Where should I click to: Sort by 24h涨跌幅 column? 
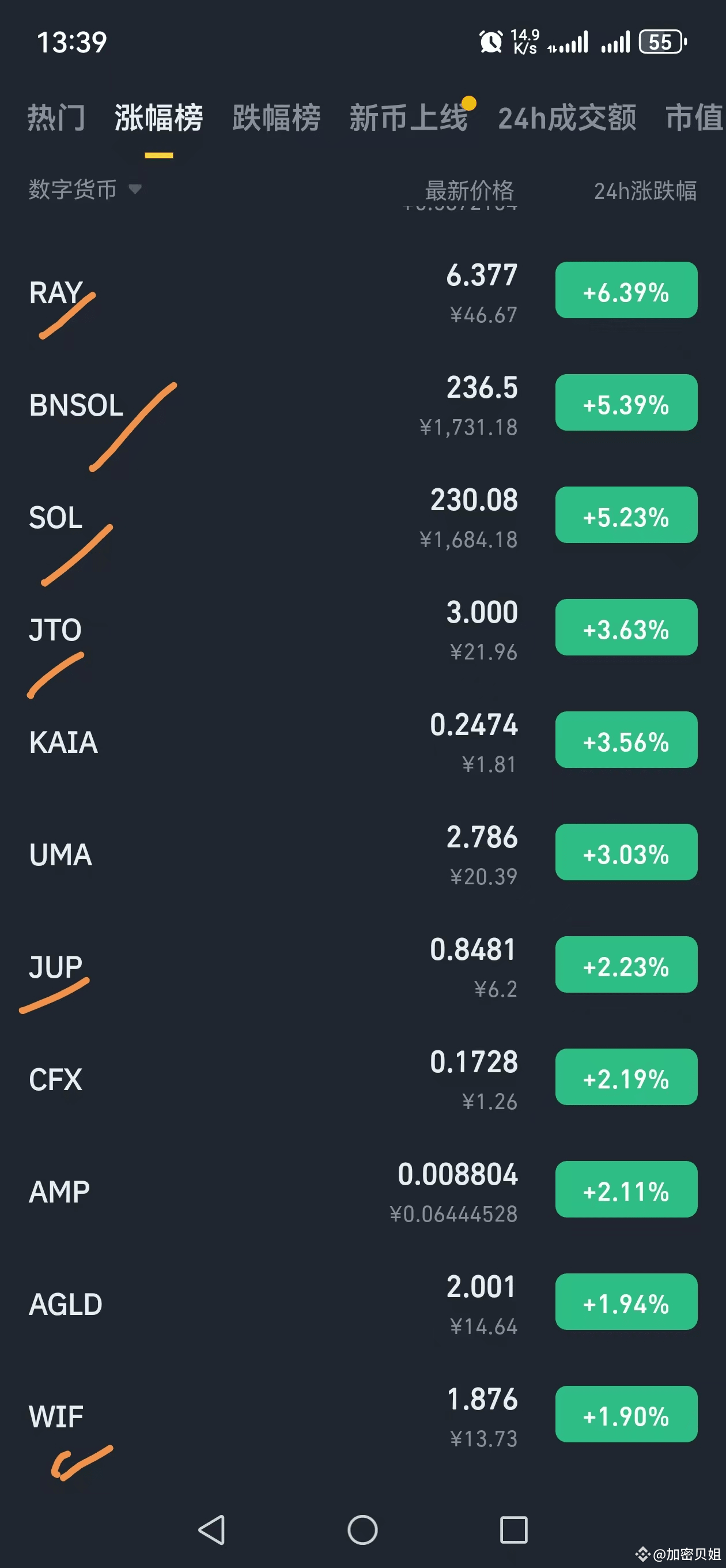(644, 190)
